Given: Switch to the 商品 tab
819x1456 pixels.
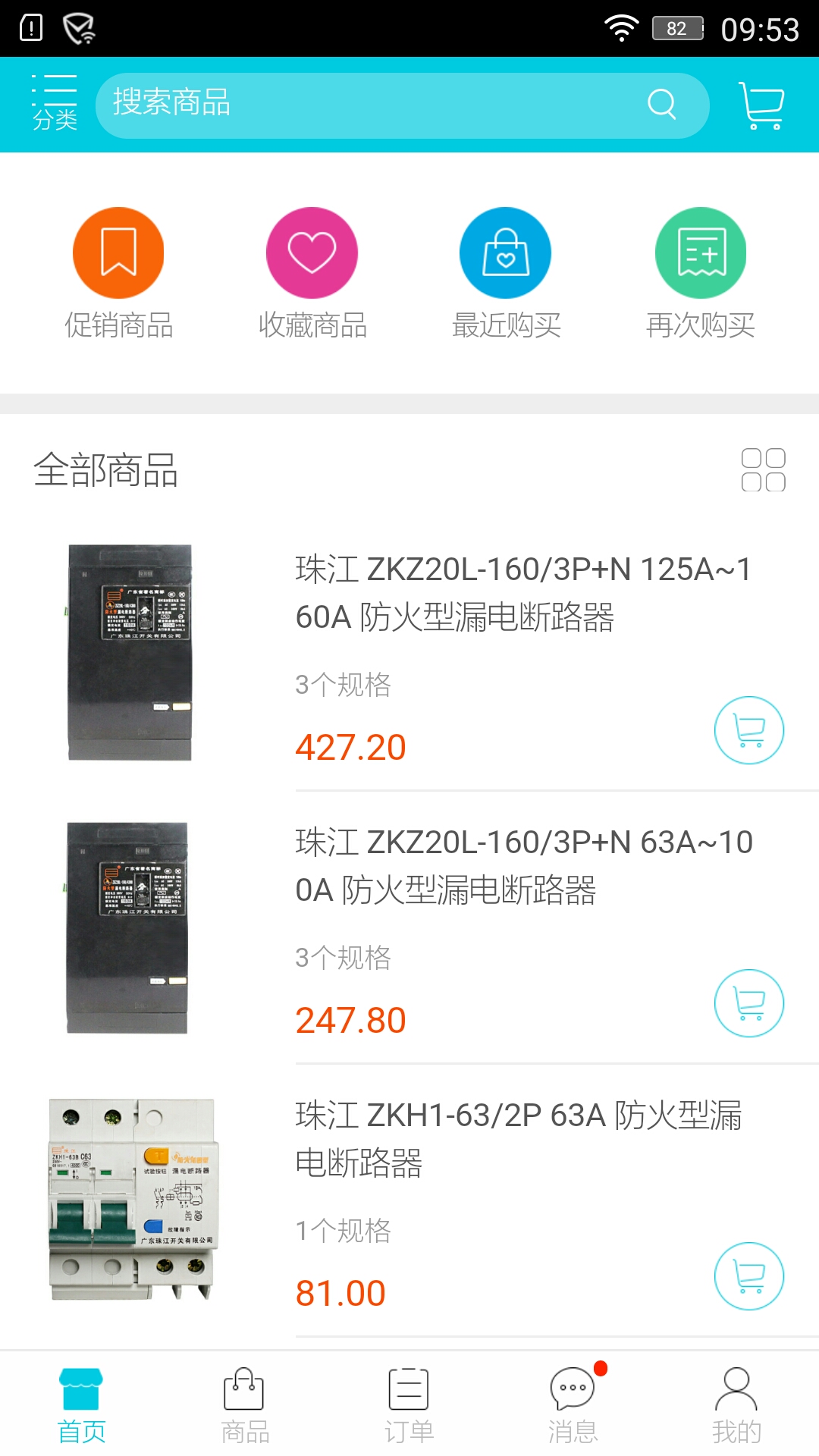Looking at the screenshot, I should (x=245, y=1405).
